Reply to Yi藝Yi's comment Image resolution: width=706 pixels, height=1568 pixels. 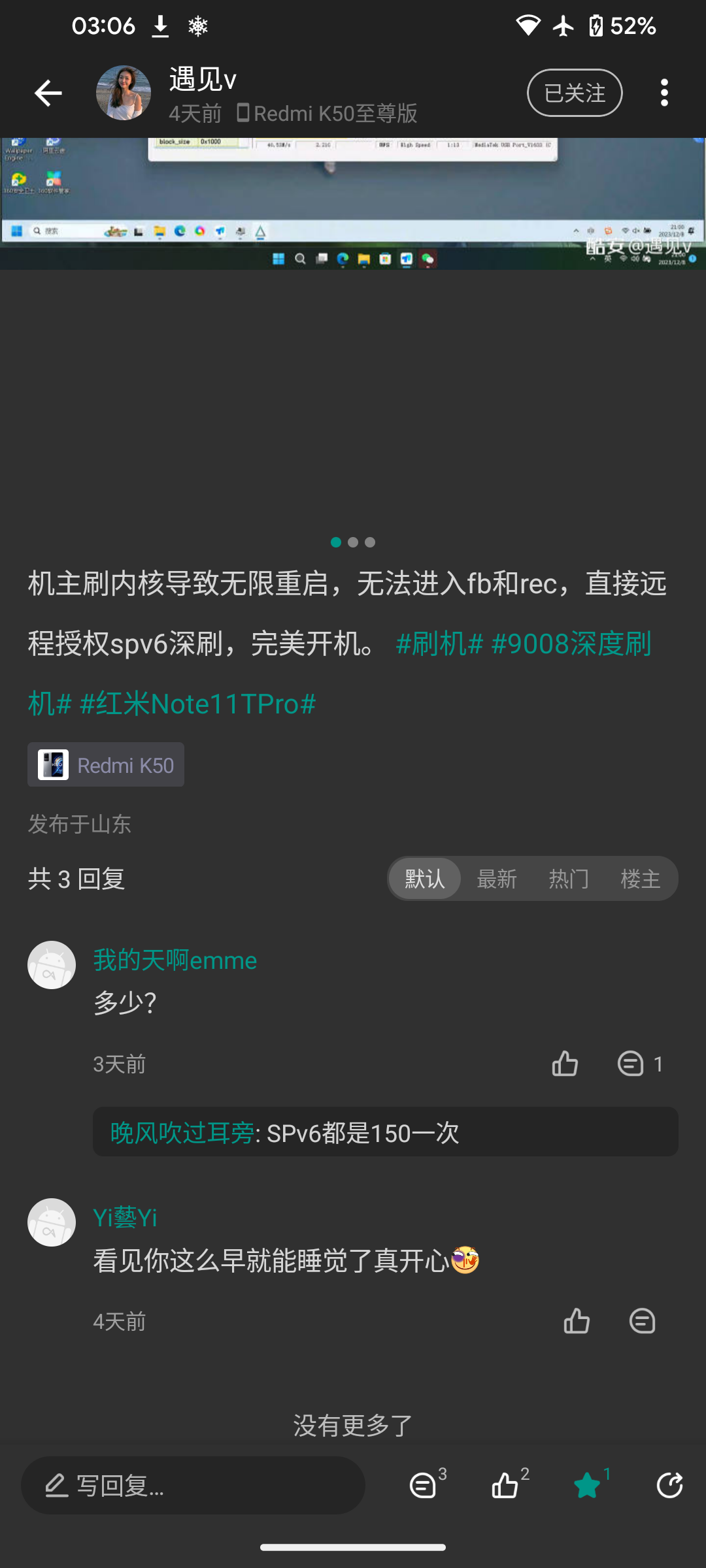[642, 1321]
